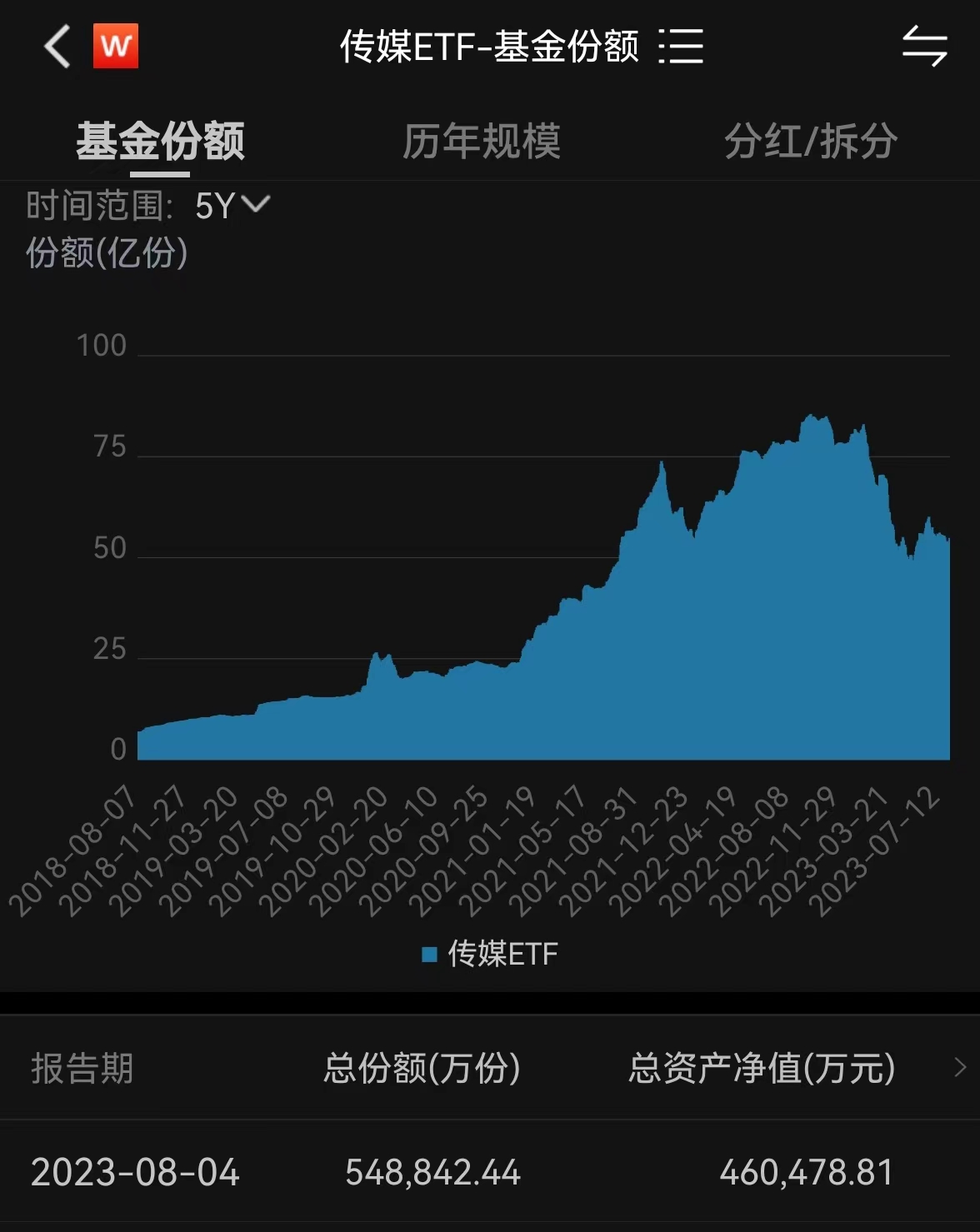
Task: Go back using the top-left arrow
Action: pyautogui.click(x=57, y=46)
